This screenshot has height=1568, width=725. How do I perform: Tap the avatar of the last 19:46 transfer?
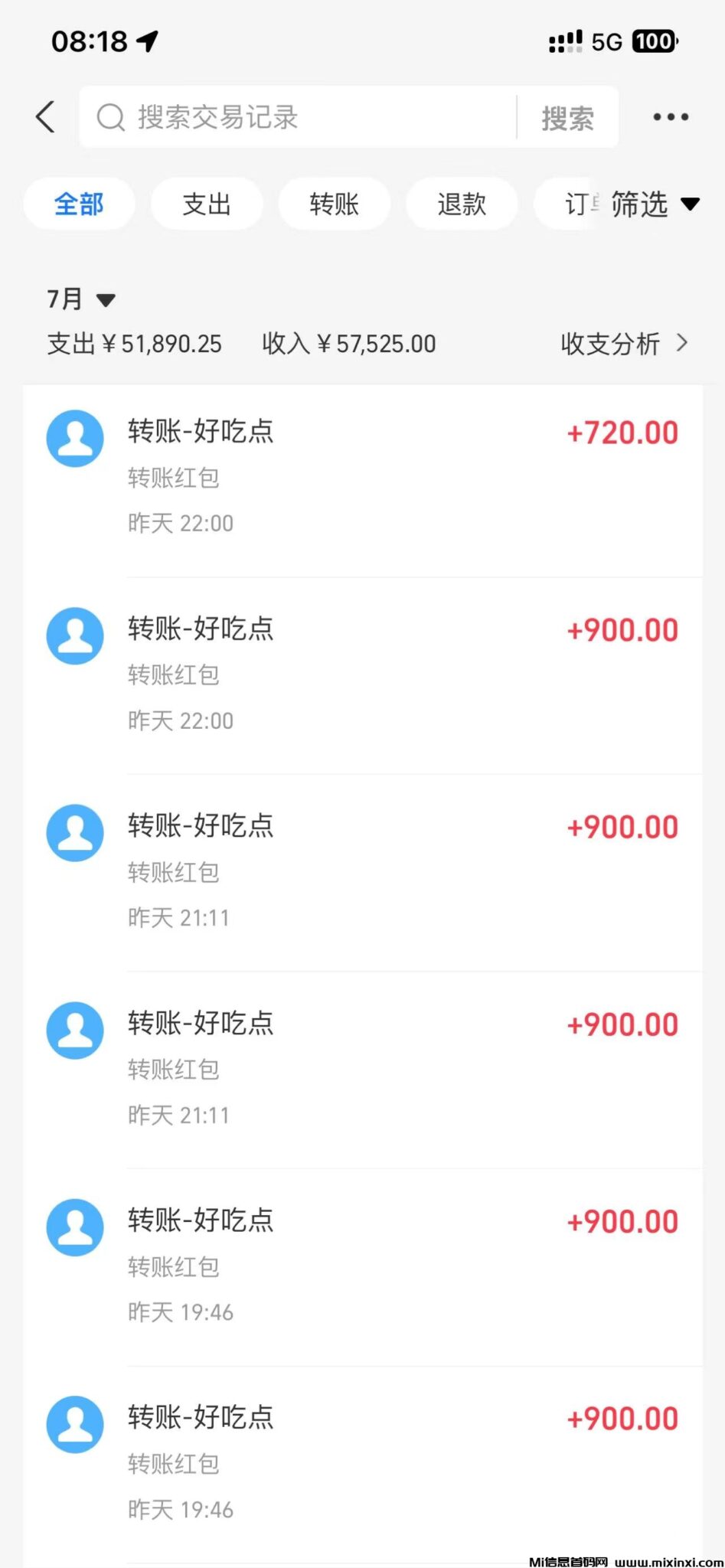click(x=74, y=1424)
